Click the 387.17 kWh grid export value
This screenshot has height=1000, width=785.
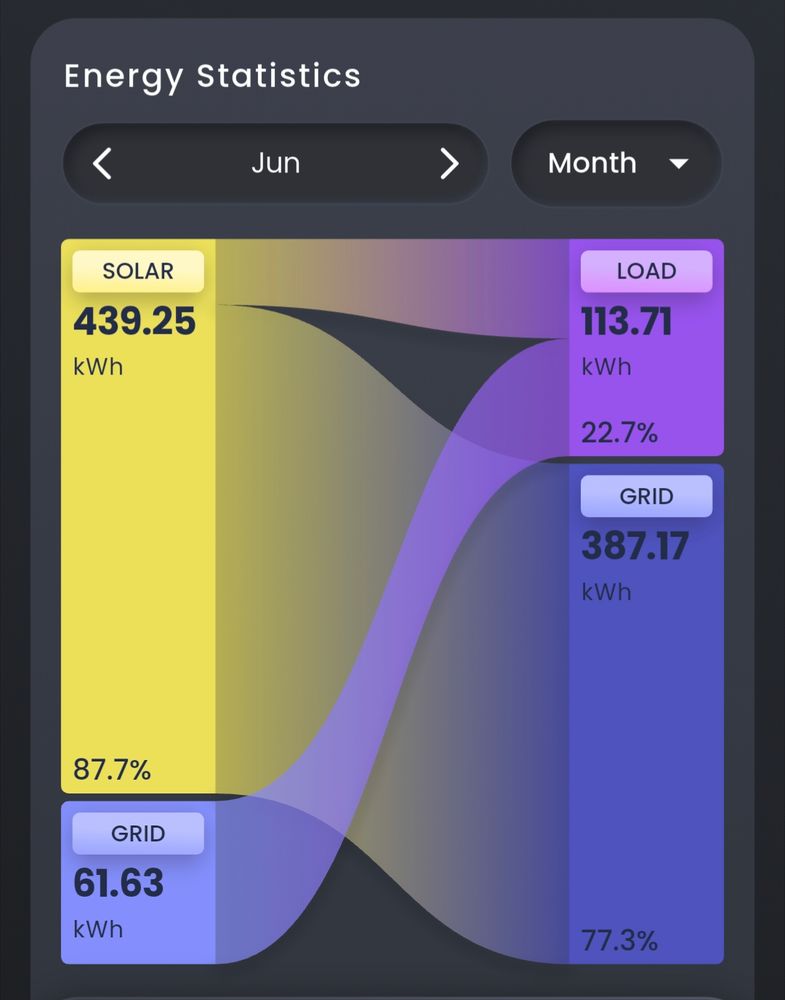coord(635,547)
